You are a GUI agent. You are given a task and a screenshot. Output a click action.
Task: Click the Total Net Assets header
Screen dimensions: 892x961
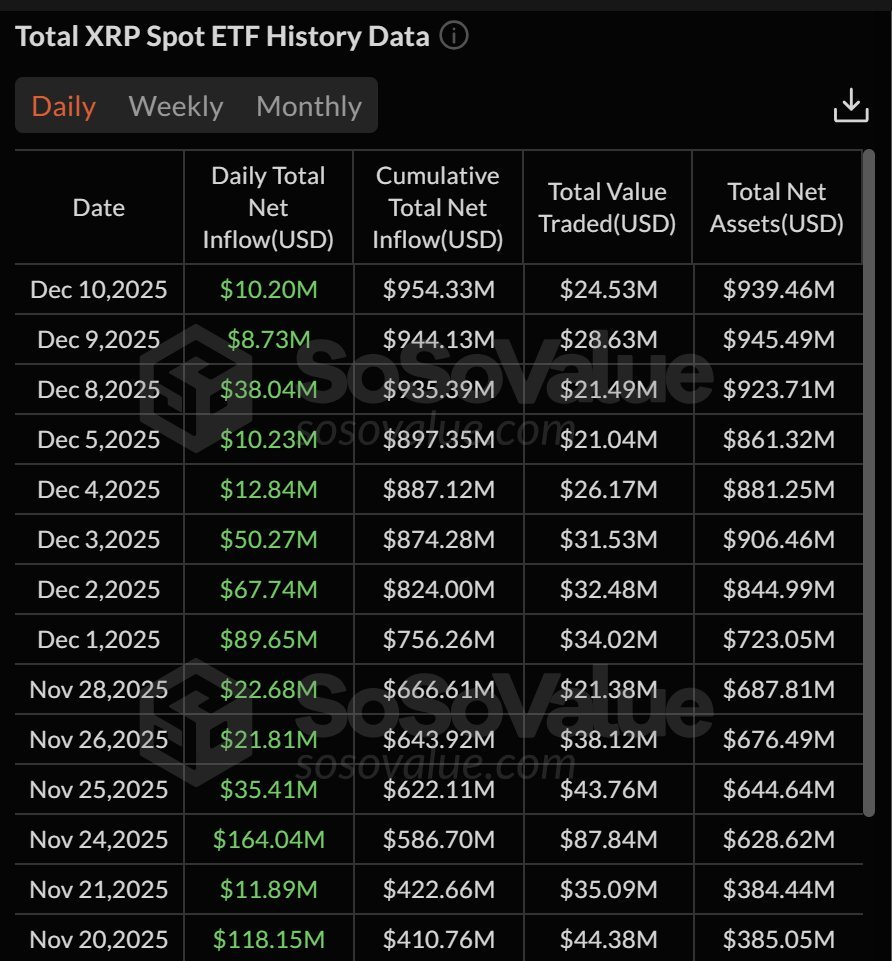click(776, 207)
